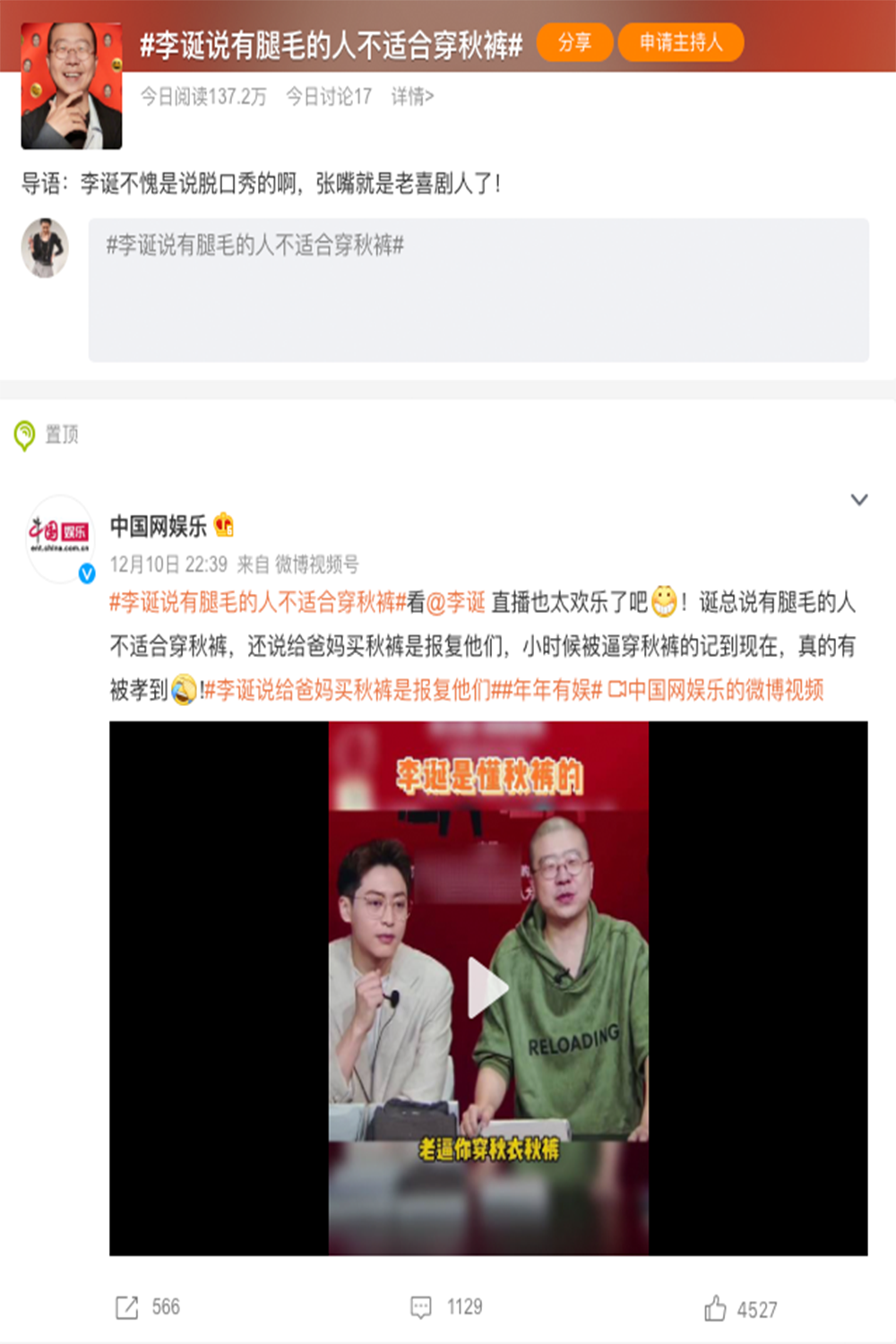Play the video in the post
Image resolution: width=896 pixels, height=1344 pixels.
488,988
